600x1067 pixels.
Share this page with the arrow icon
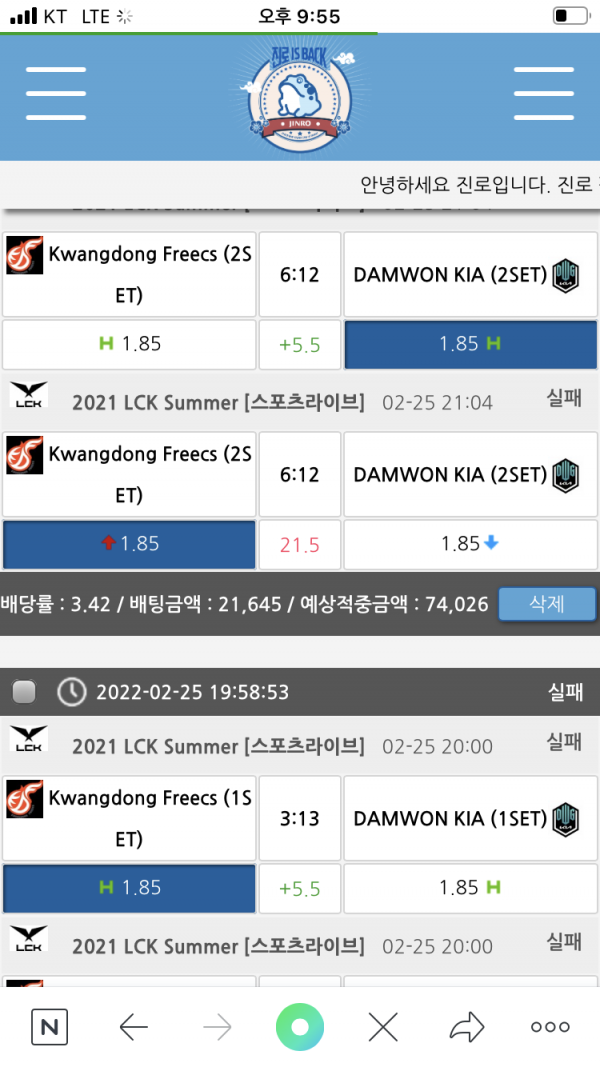(466, 1026)
